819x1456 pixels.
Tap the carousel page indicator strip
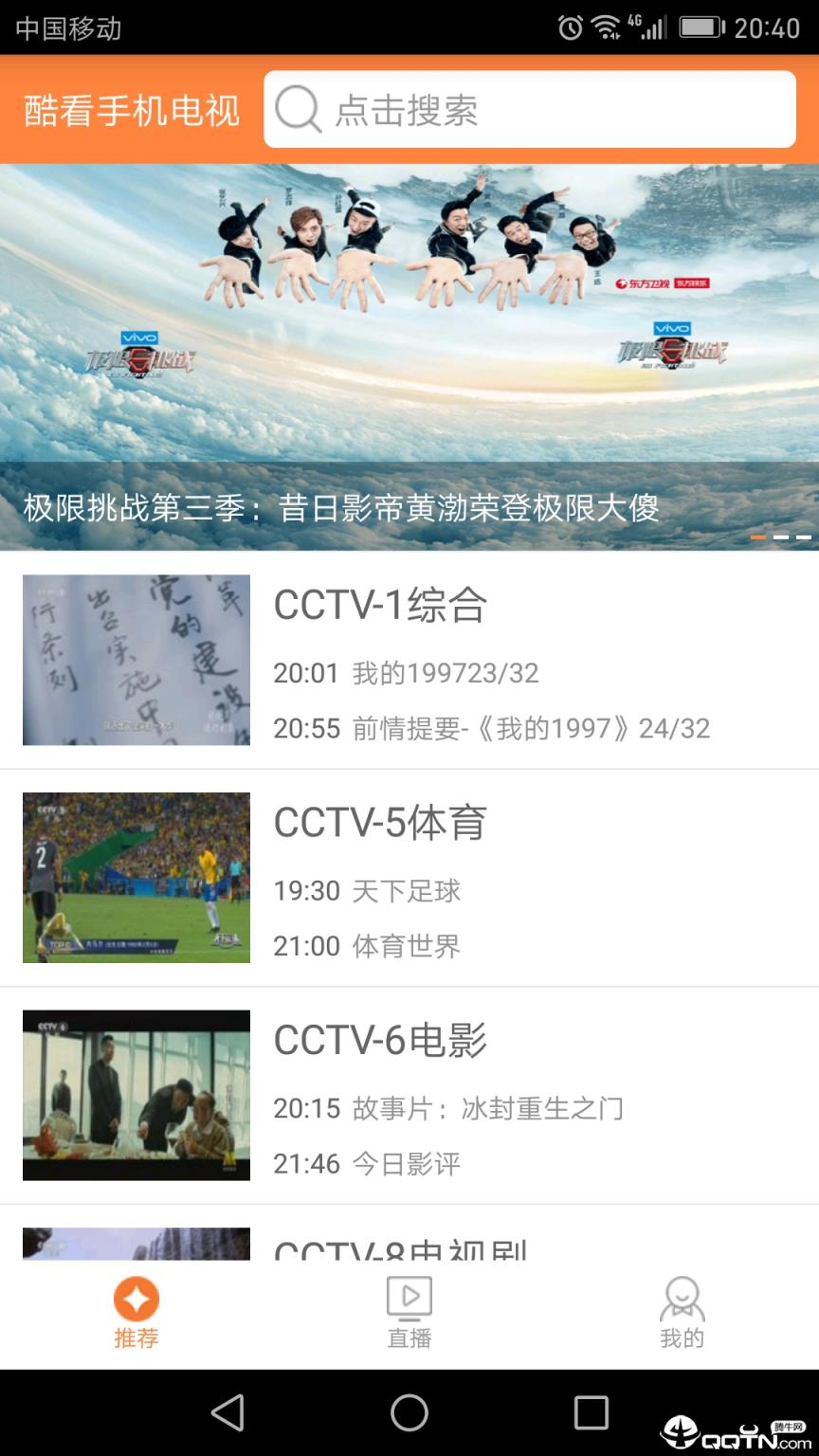[x=780, y=537]
